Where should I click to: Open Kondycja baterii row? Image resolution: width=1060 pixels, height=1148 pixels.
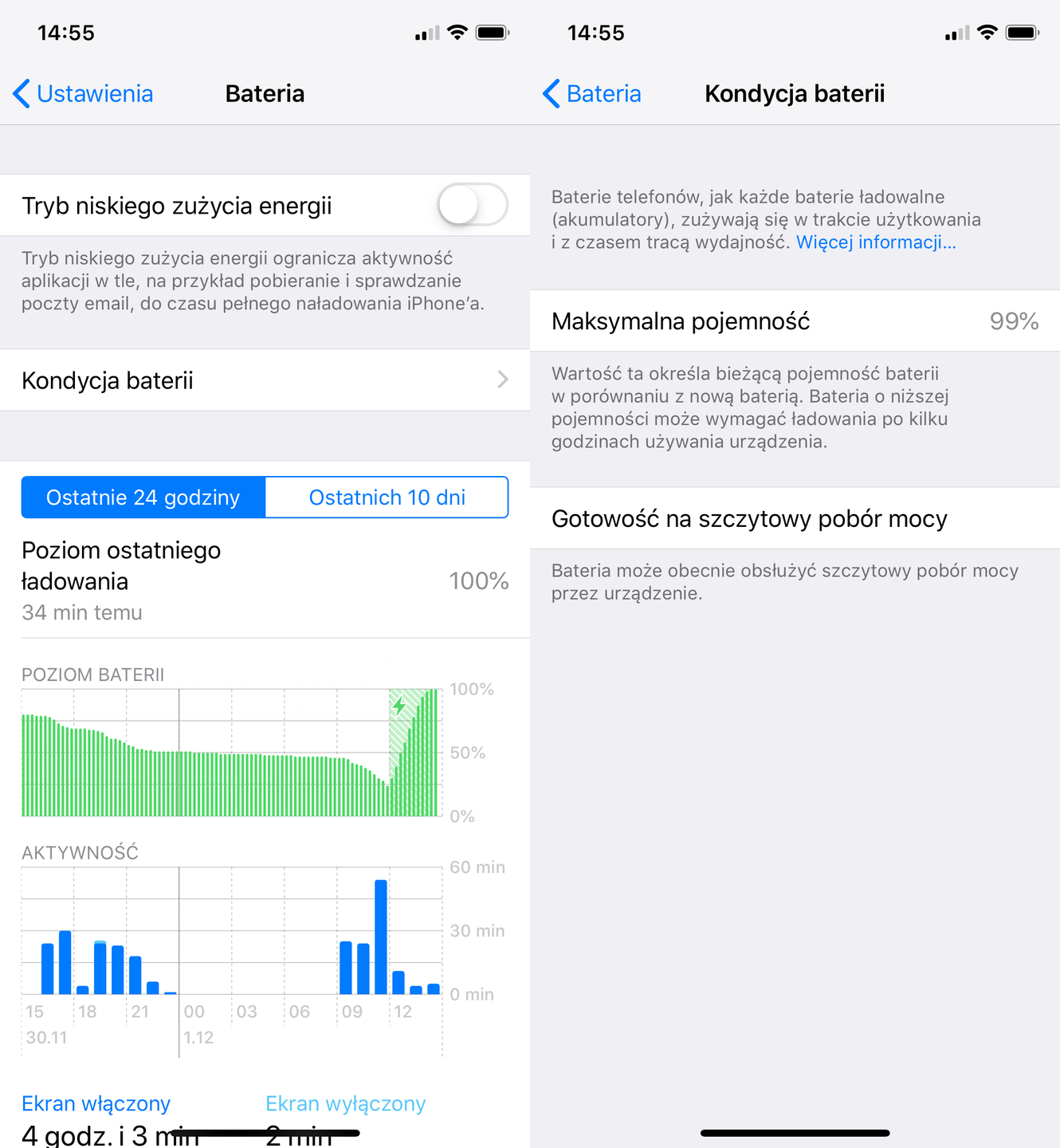265,380
